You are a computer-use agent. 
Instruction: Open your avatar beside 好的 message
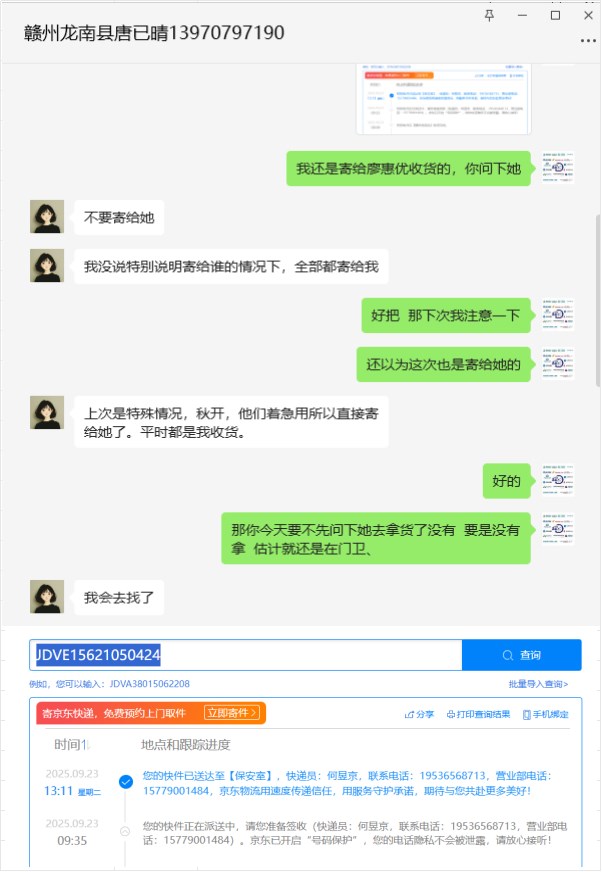pos(558,481)
